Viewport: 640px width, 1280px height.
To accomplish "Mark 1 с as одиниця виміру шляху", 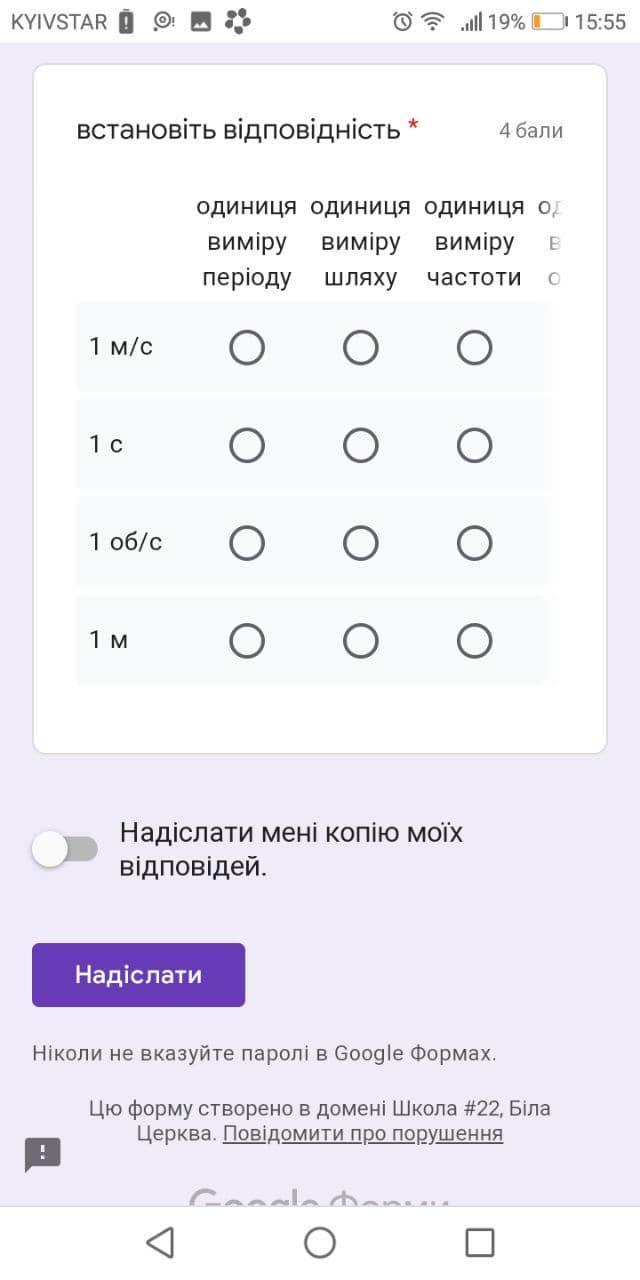I will click(361, 445).
